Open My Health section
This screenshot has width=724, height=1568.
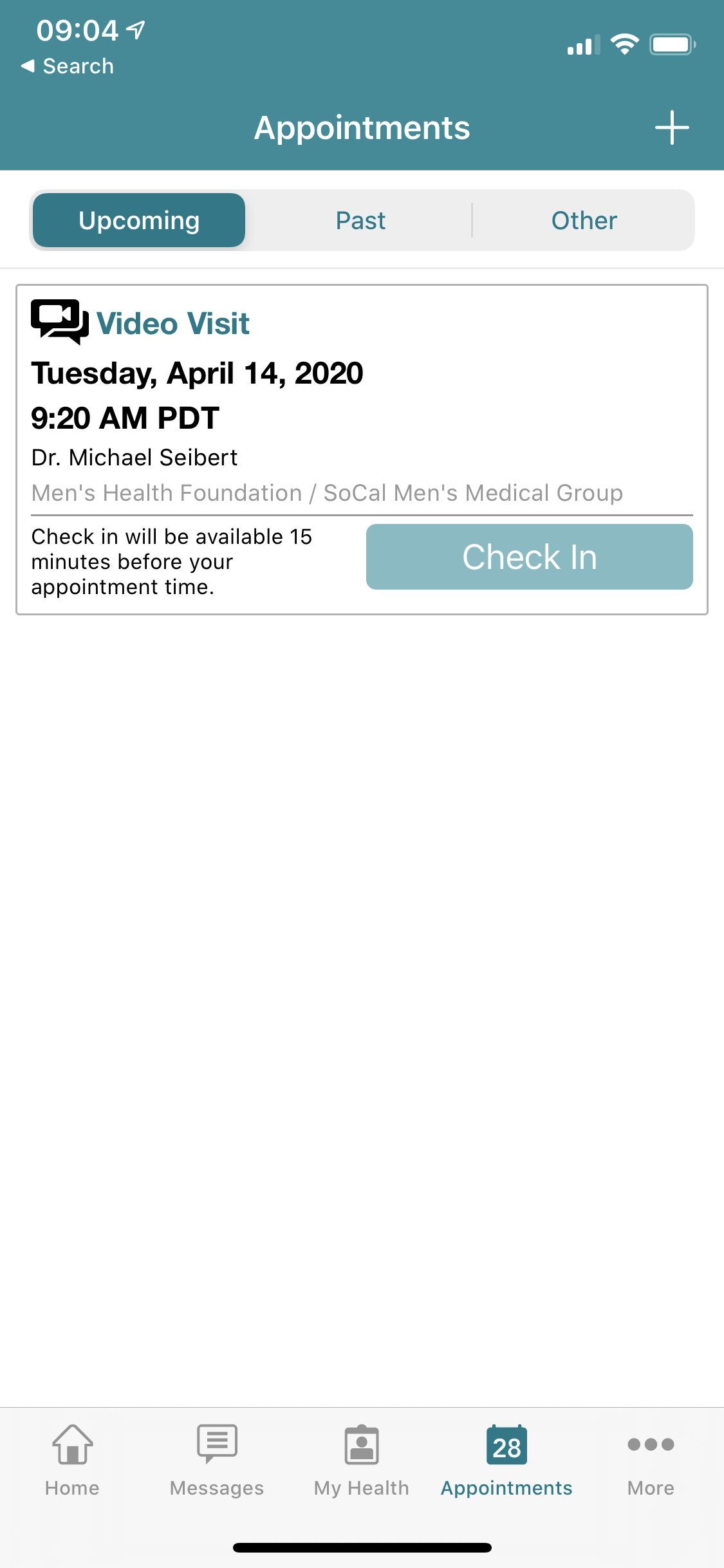pos(362,1461)
